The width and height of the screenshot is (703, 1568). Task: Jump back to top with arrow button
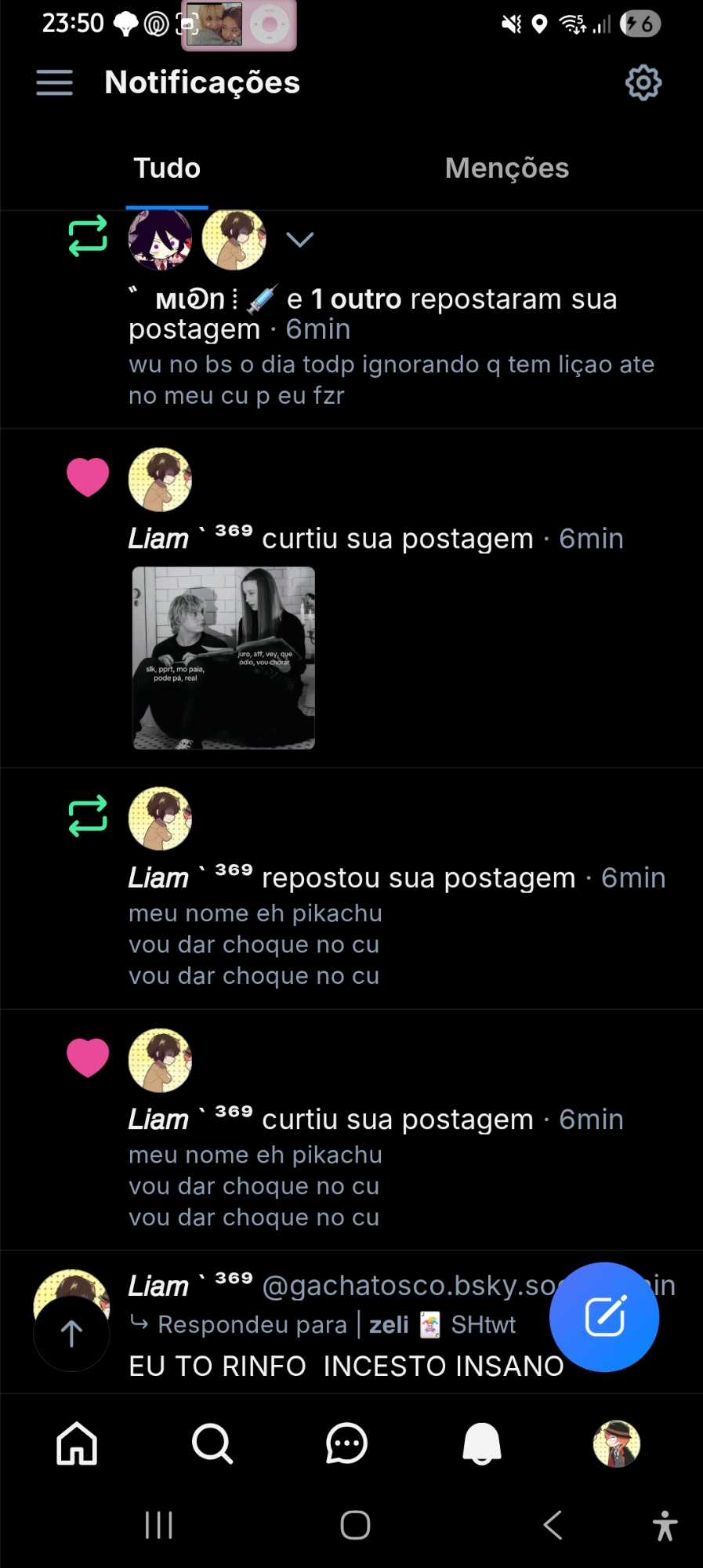pyautogui.click(x=71, y=1333)
